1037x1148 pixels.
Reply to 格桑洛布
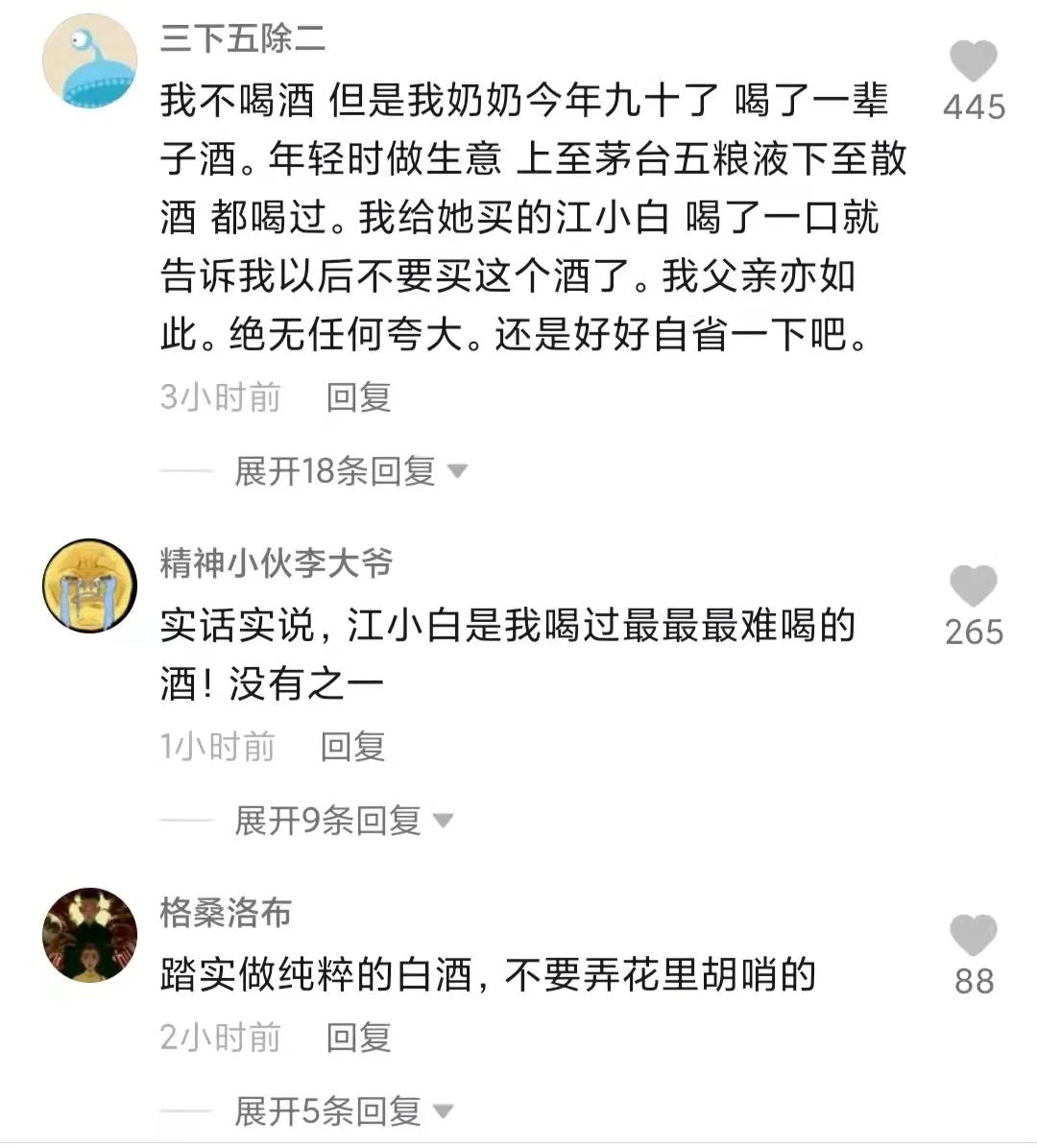click(358, 1038)
